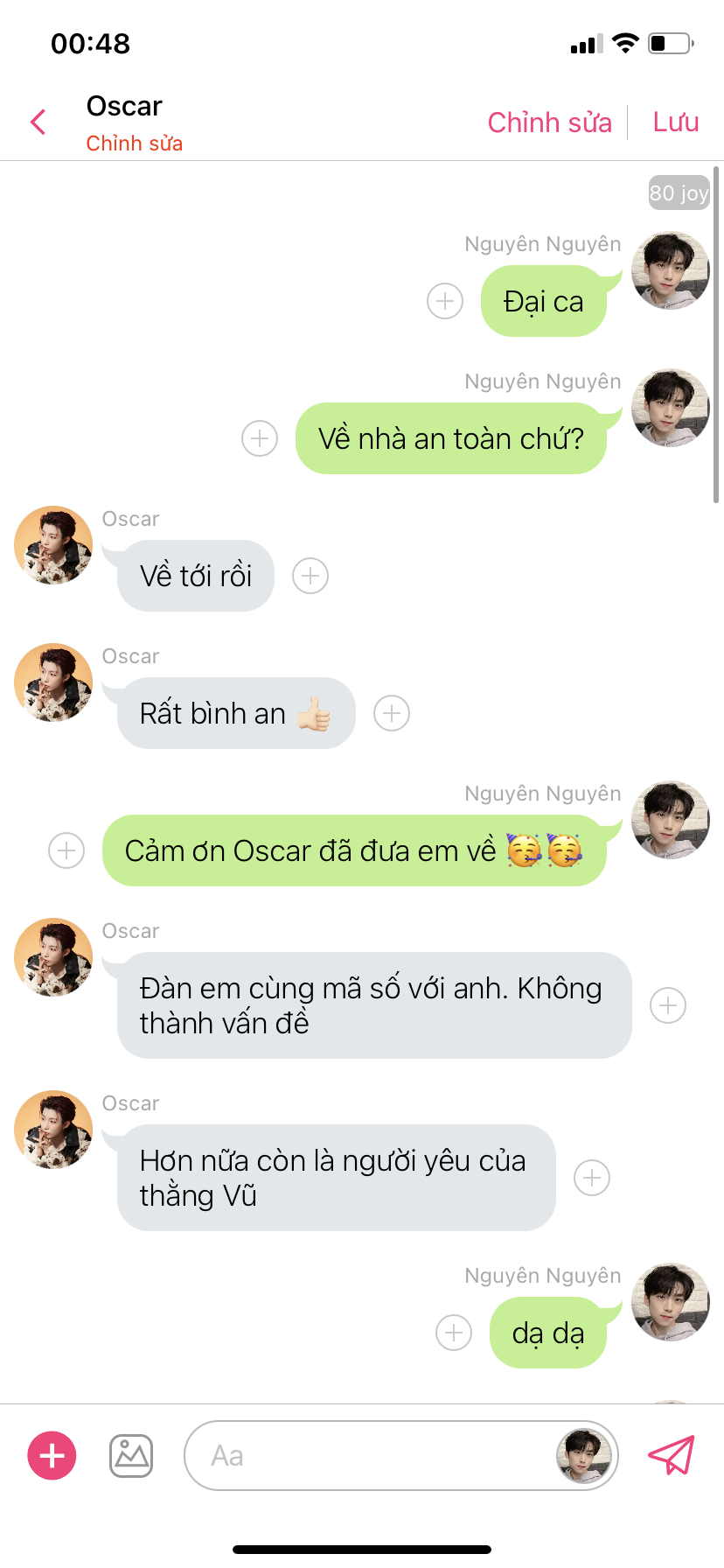Tap plus next to "Đàn em cùng mã số" message
The image size is (724, 1568).
(x=668, y=1005)
